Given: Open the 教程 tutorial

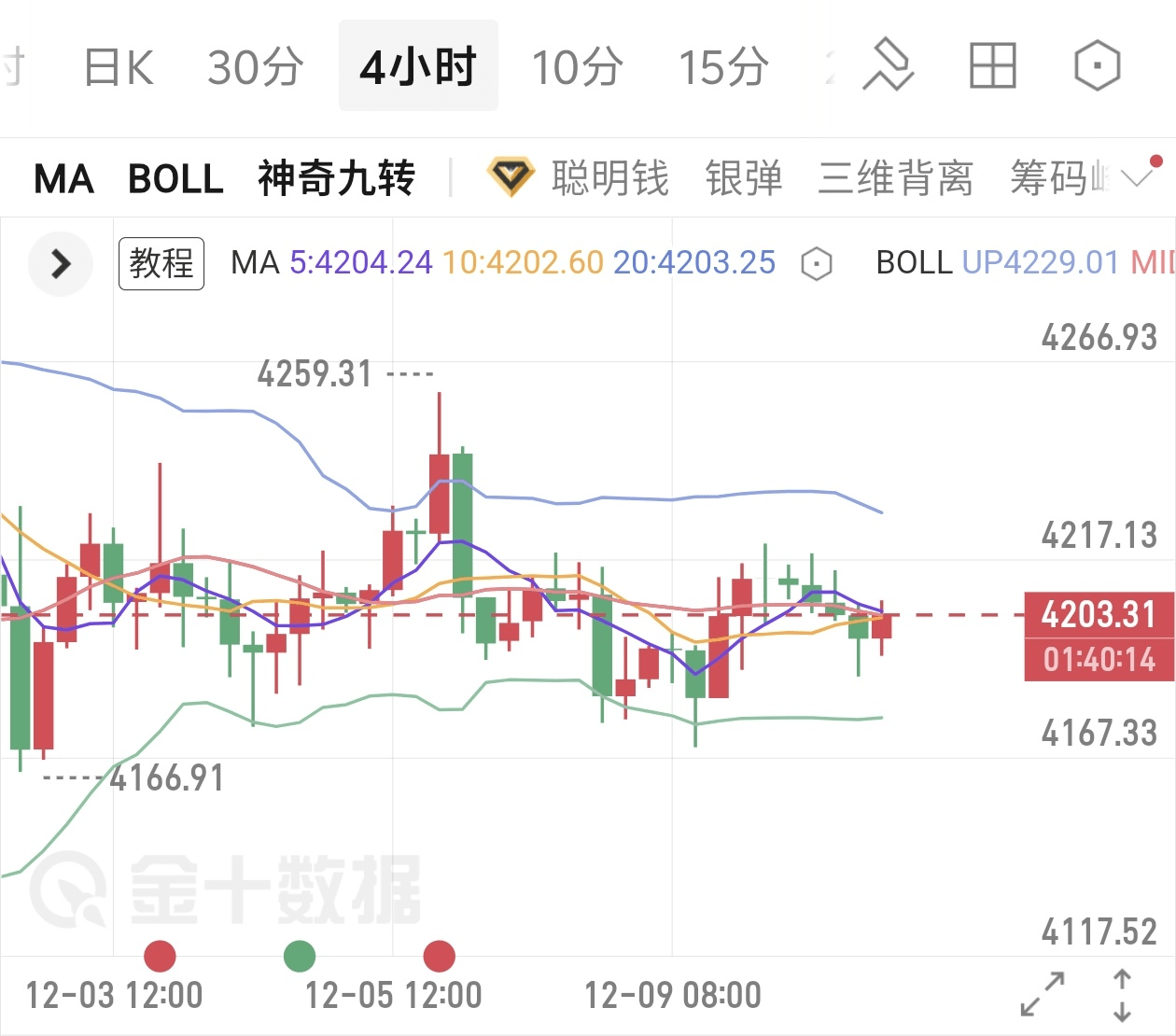Looking at the screenshot, I should 161,263.
